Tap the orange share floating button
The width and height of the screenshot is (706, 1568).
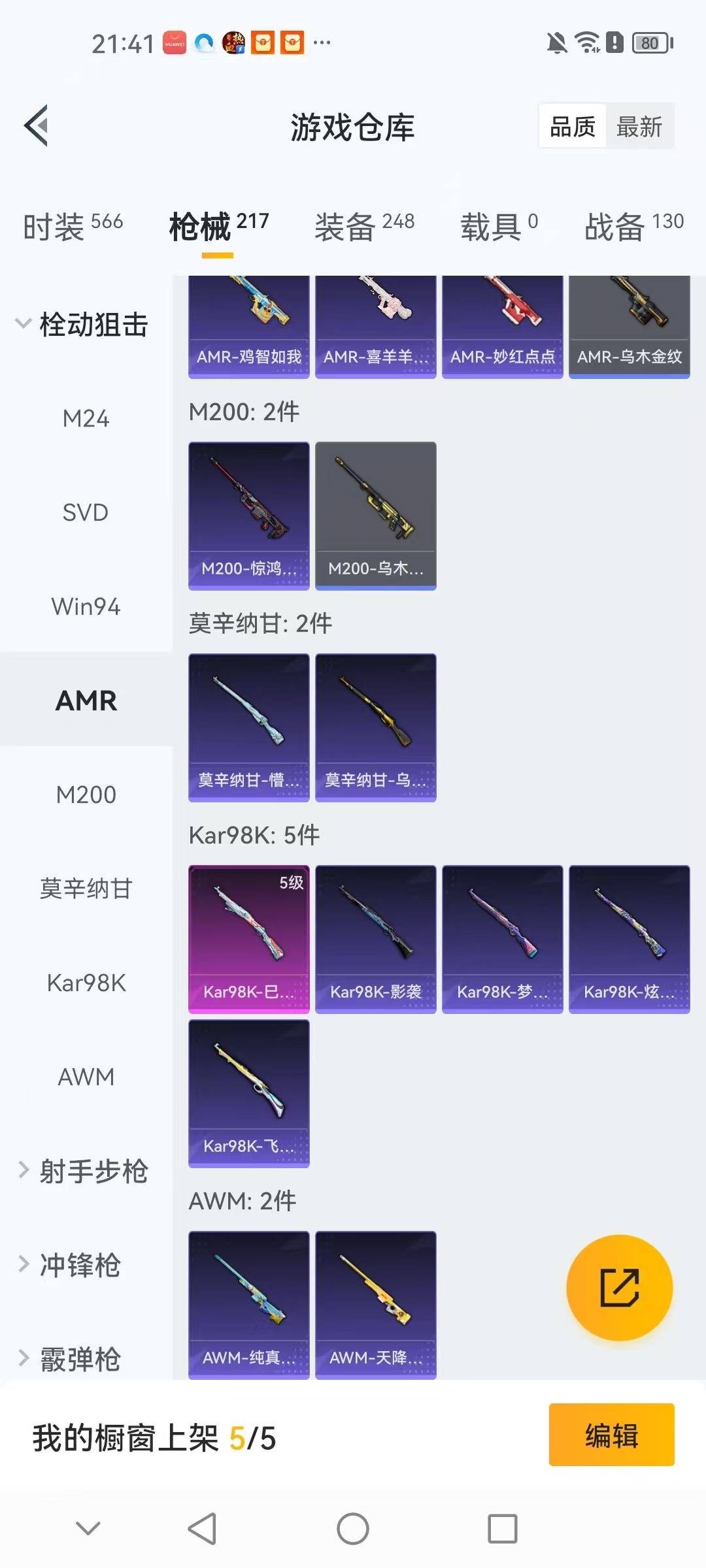tap(618, 1288)
